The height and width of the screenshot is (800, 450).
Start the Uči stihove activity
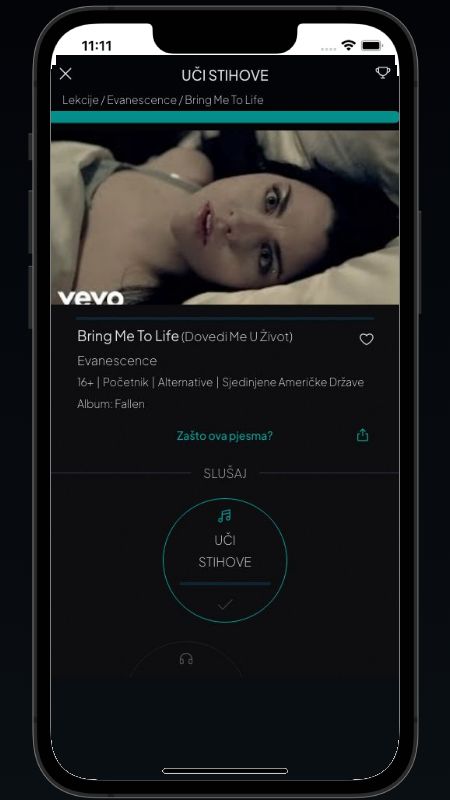point(225,560)
